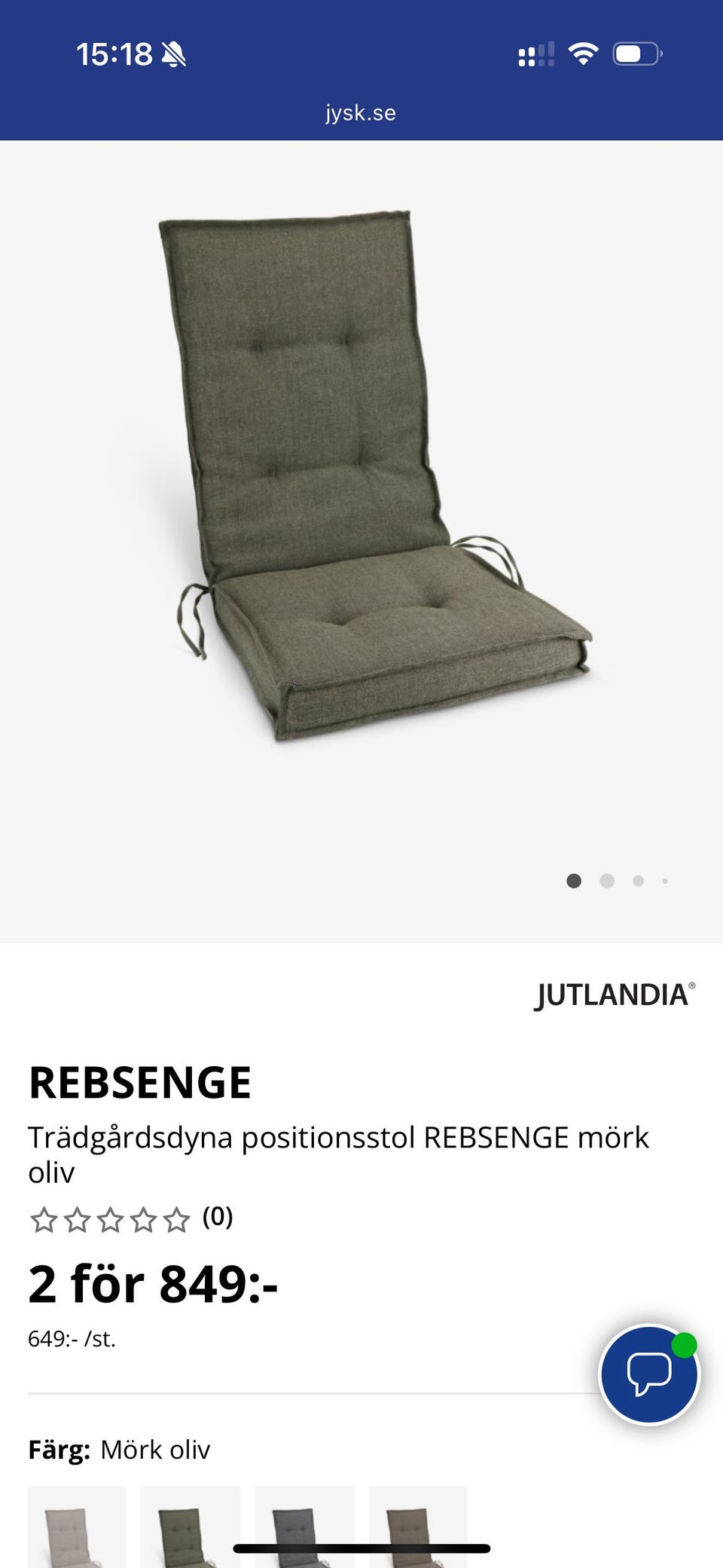Image resolution: width=723 pixels, height=1568 pixels.
Task: Tap the image carousel page dots
Action: coord(616,881)
